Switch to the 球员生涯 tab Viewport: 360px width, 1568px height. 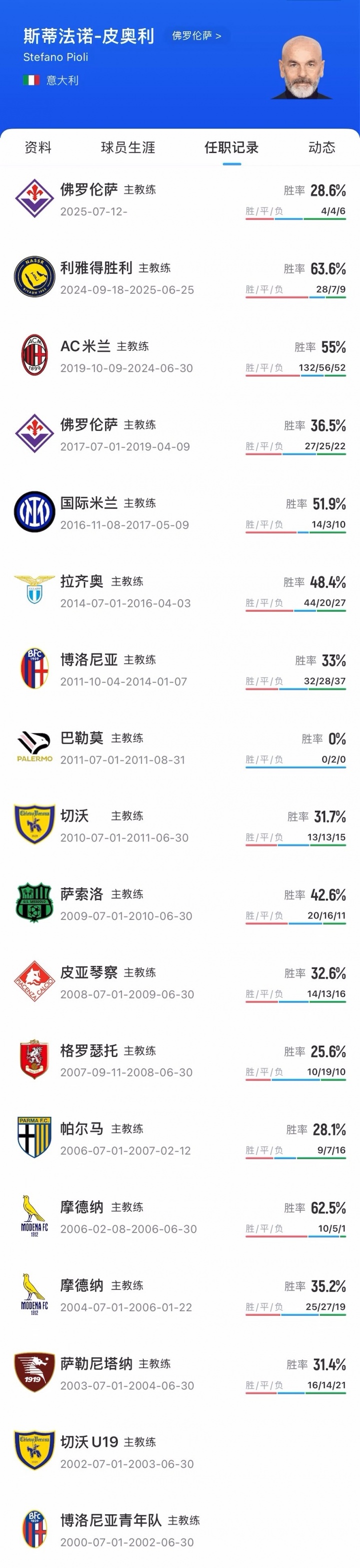pos(128,147)
